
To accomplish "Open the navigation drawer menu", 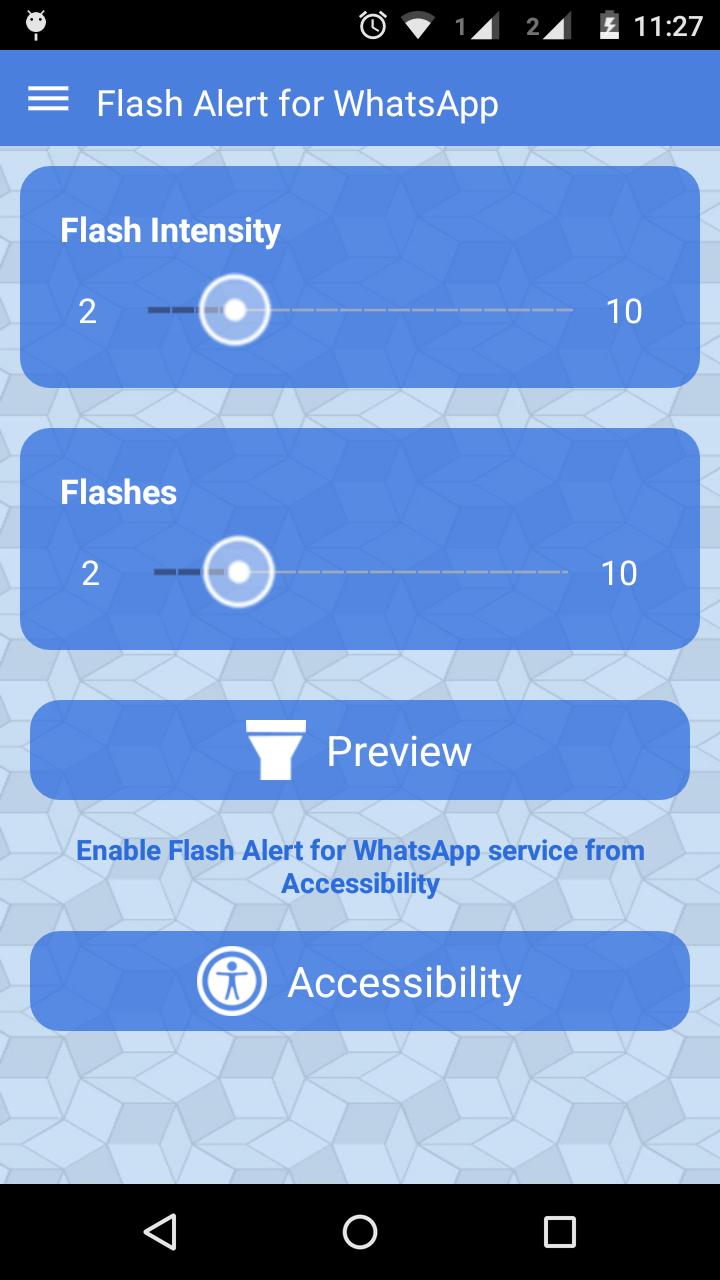I will (x=47, y=98).
